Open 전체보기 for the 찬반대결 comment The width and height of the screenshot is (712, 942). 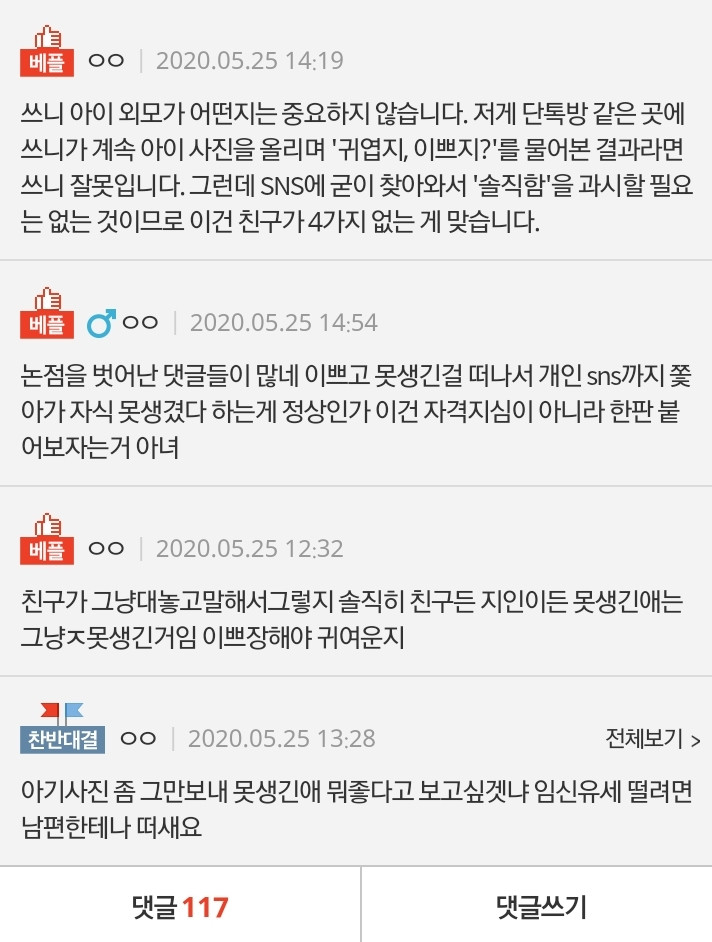click(652, 739)
